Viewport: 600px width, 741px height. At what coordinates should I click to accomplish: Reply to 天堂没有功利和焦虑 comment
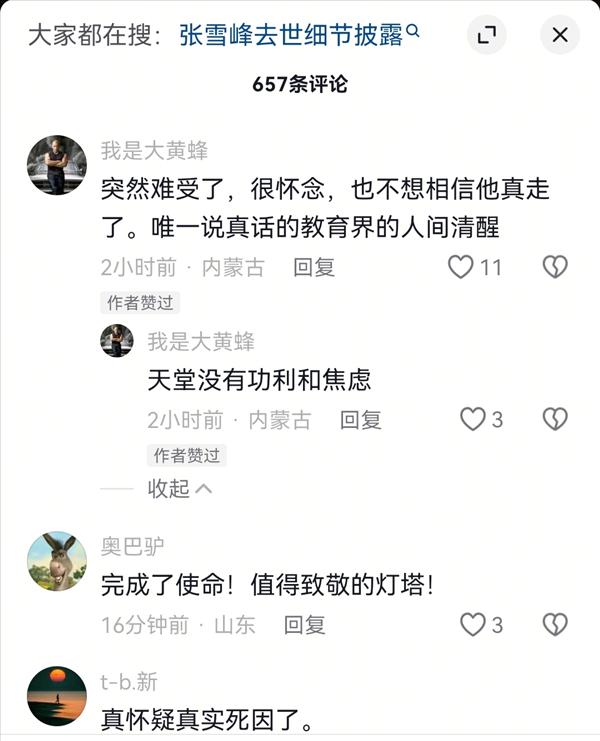coord(361,420)
